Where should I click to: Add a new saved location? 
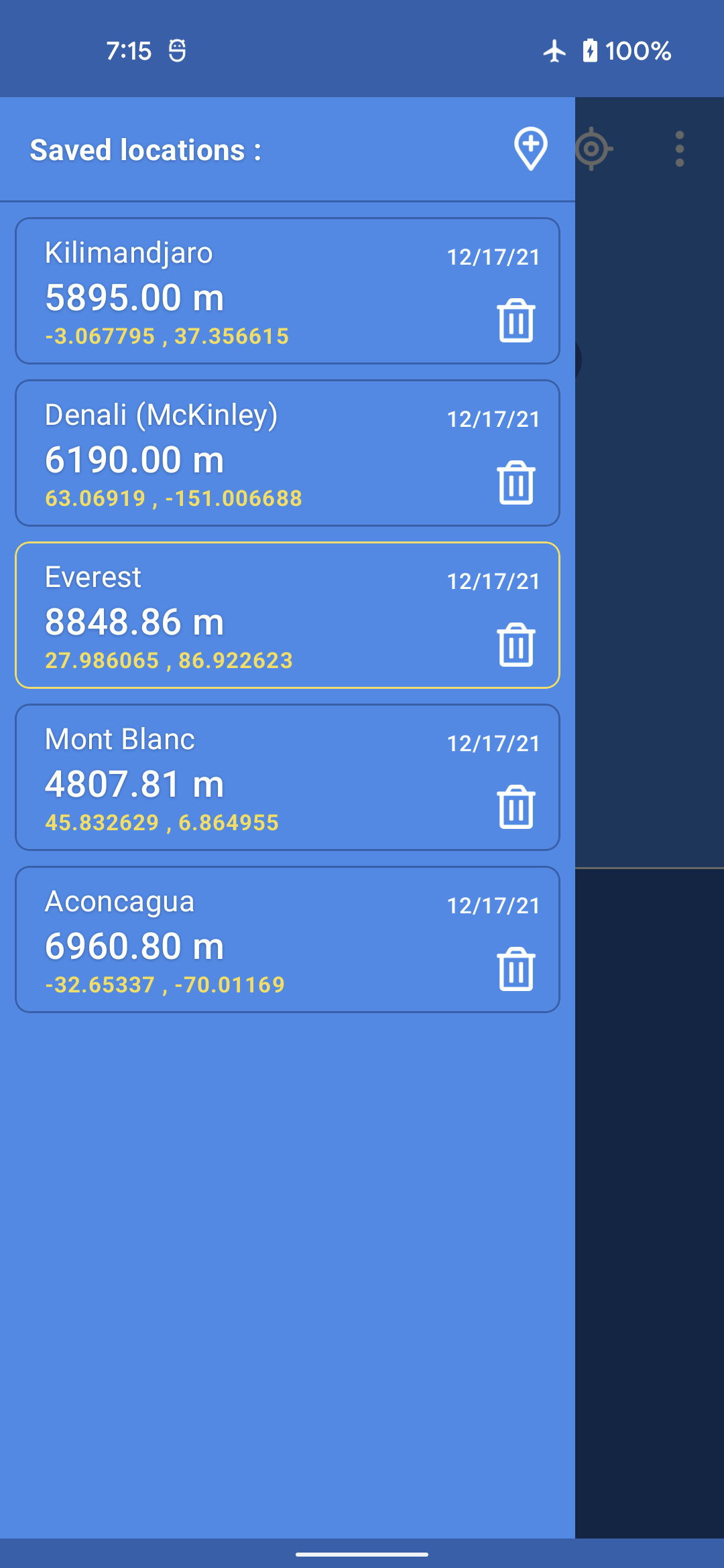(530, 148)
